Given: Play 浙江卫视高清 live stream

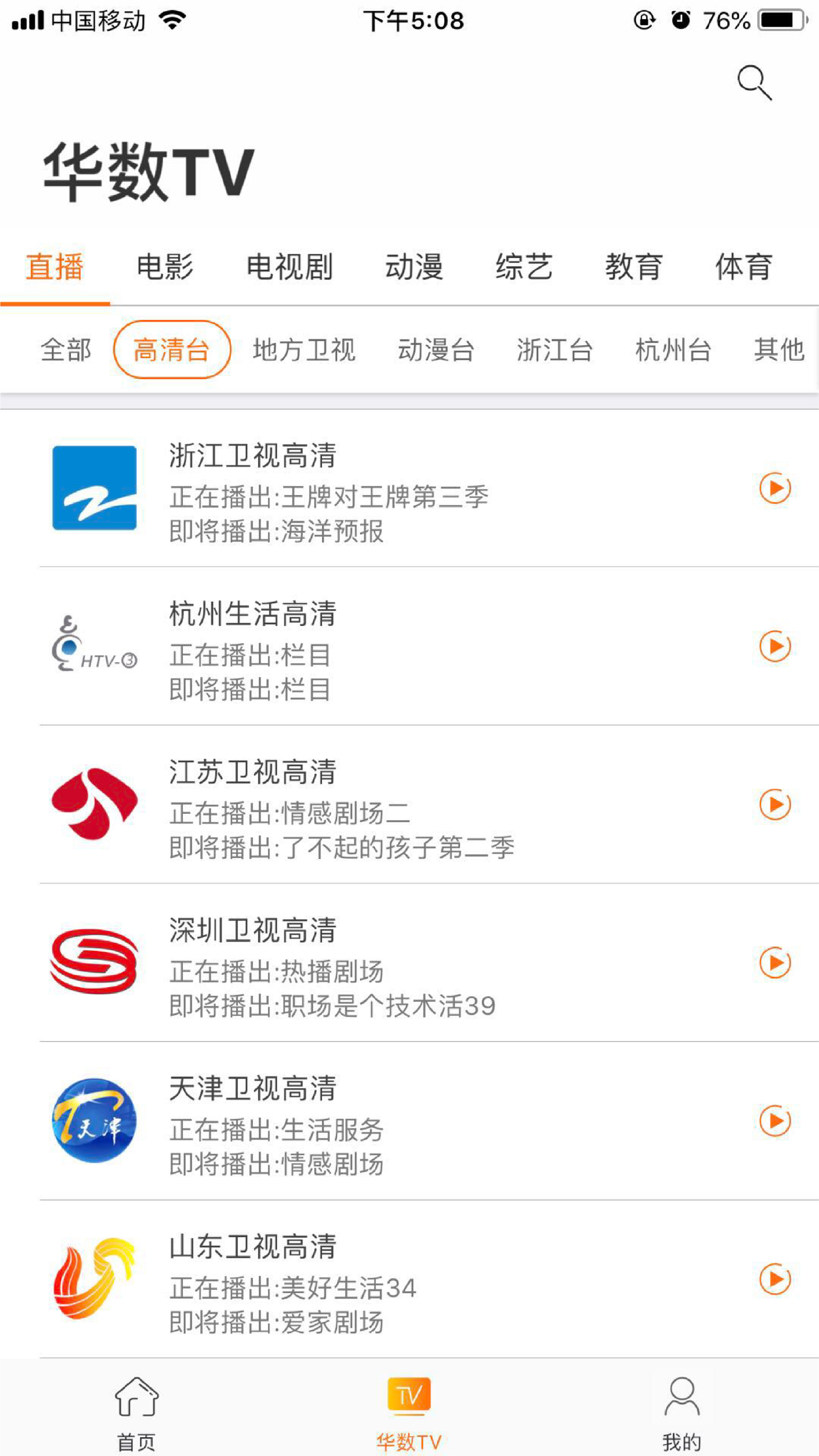Looking at the screenshot, I should pos(775,488).
